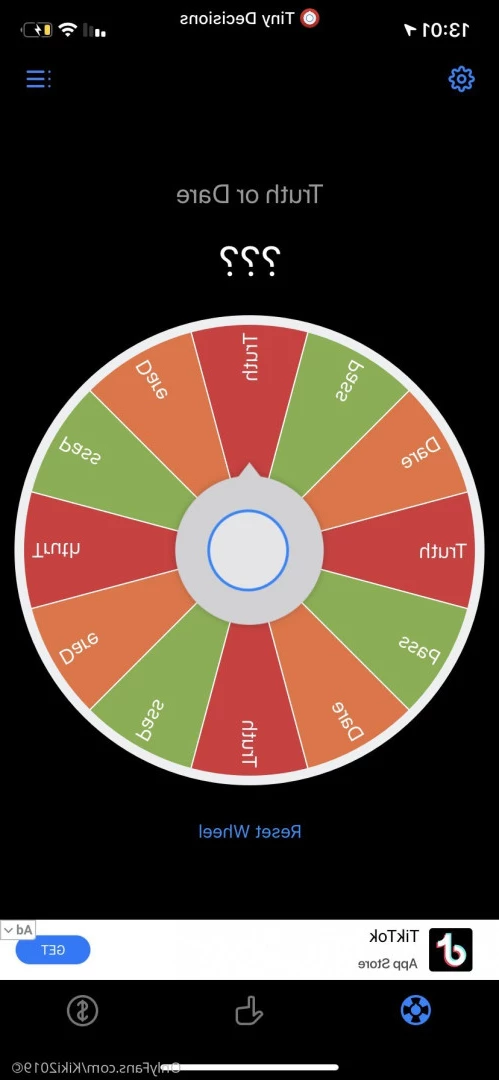The width and height of the screenshot is (499, 1080).
Task: Spin the wheel with the center button
Action: tap(248, 550)
